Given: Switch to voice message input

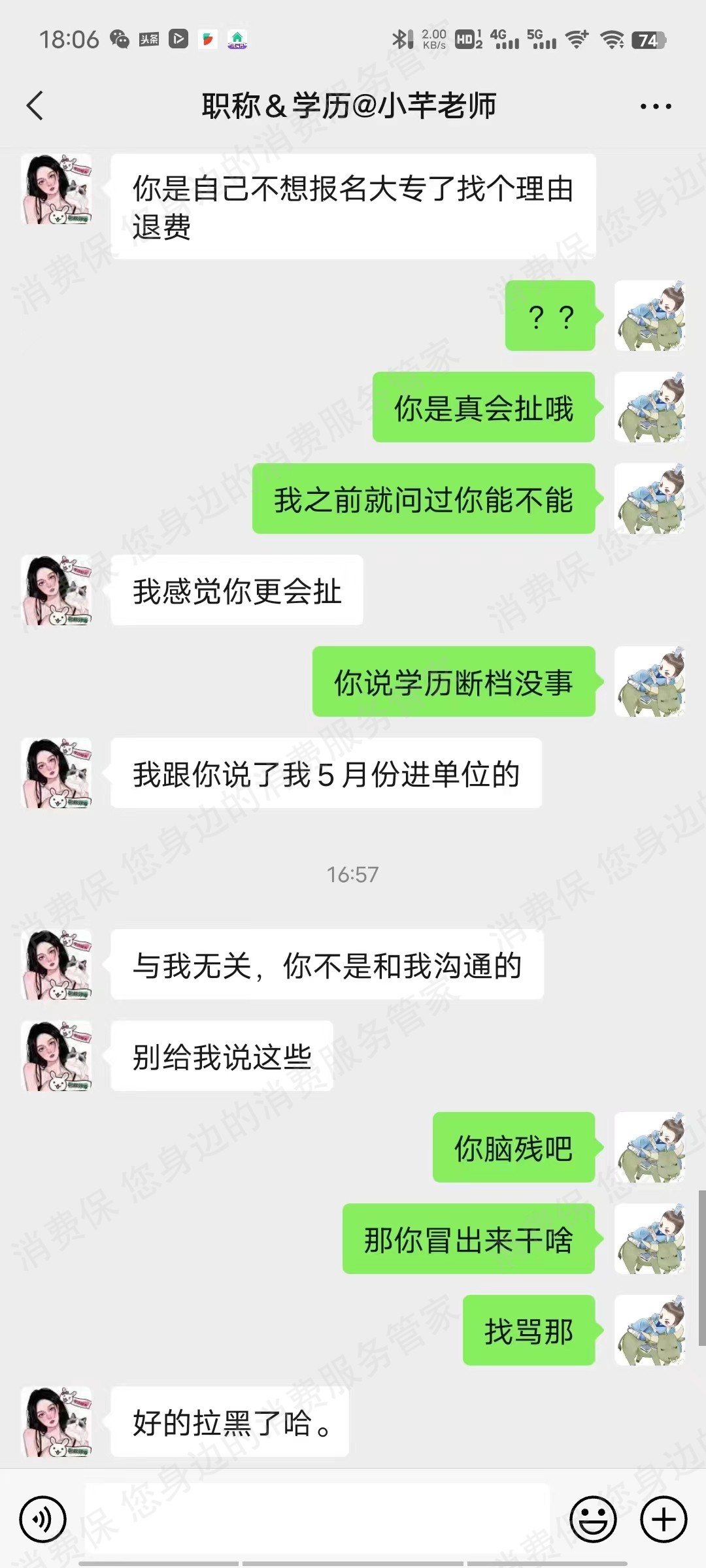Looking at the screenshot, I should (x=43, y=1519).
